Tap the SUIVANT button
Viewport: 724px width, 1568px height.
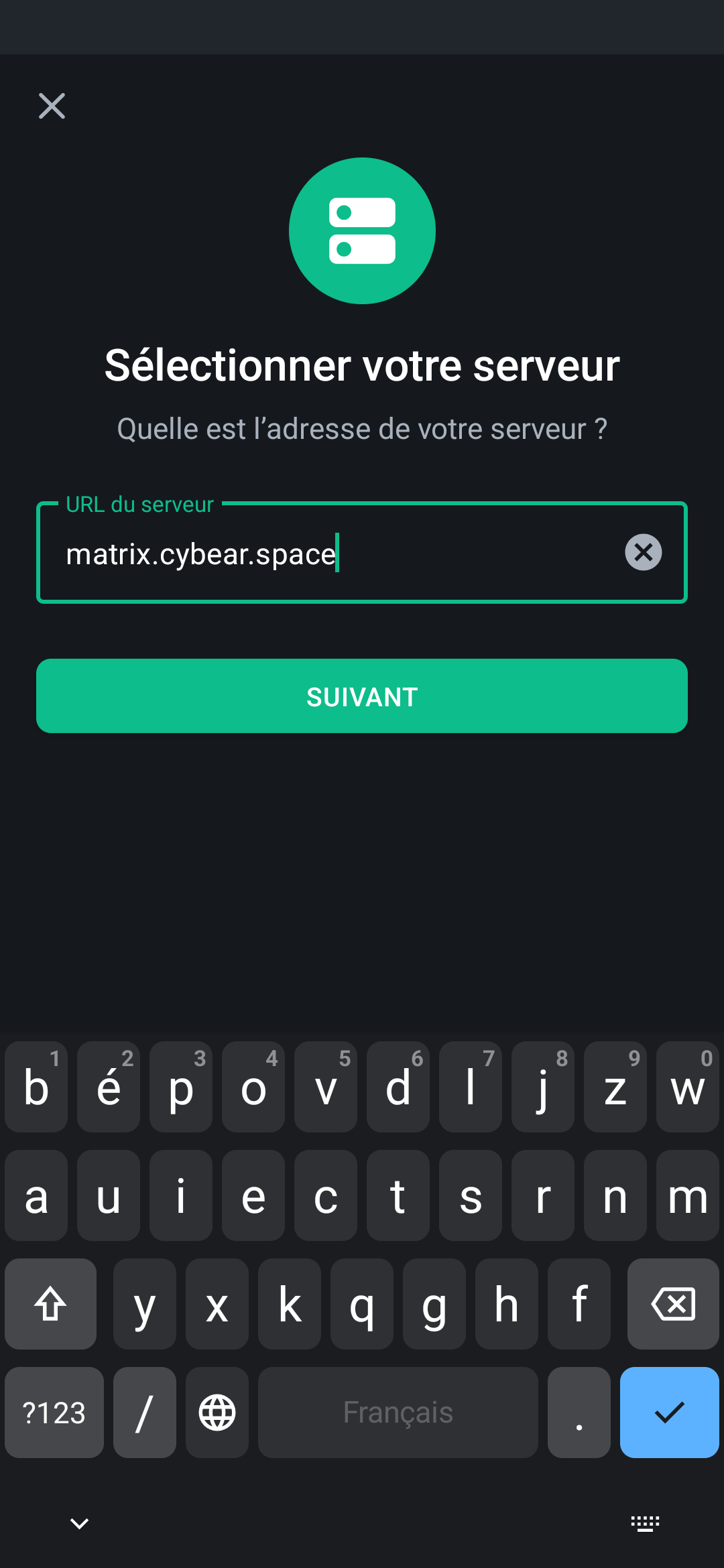pyautogui.click(x=362, y=696)
